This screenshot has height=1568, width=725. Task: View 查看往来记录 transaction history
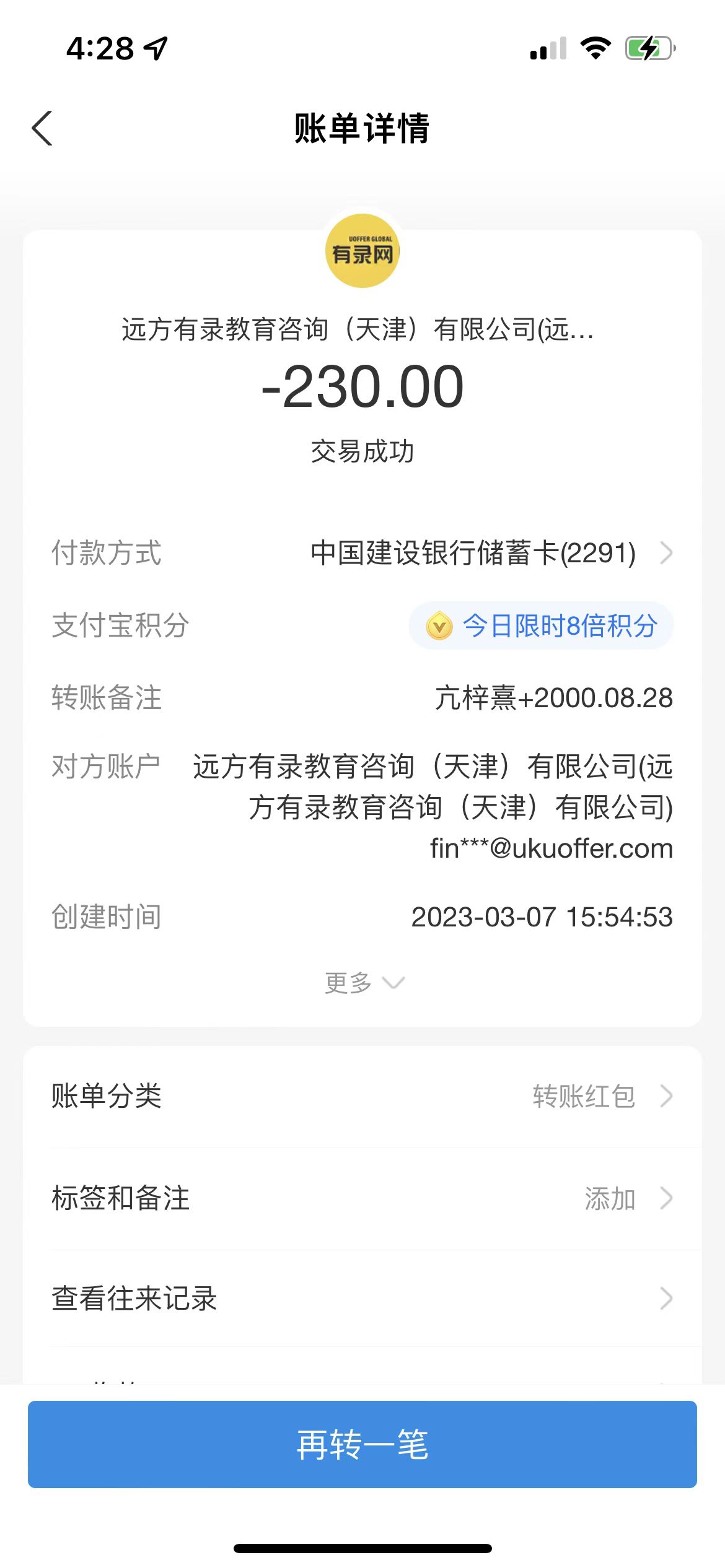(362, 1299)
